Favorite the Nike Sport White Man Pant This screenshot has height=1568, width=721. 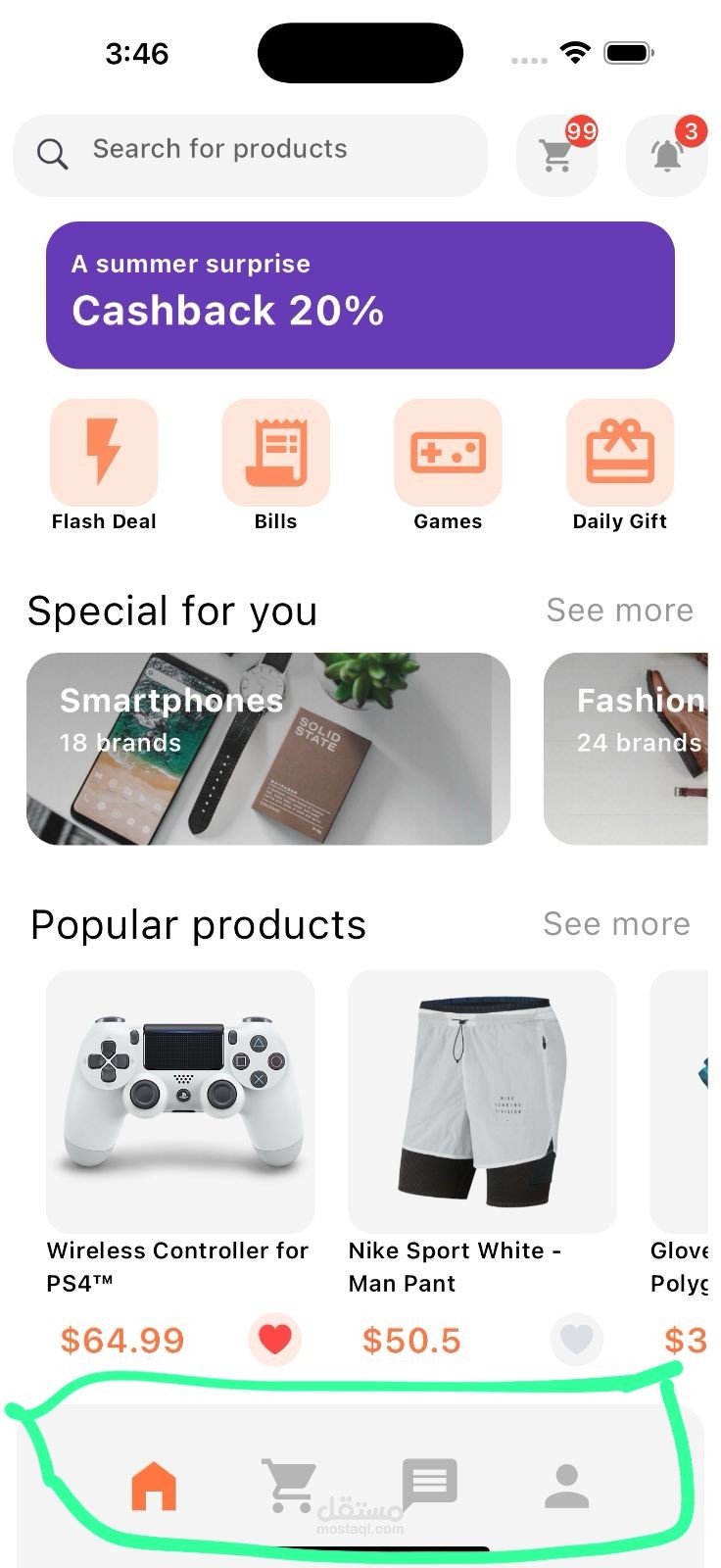pyautogui.click(x=576, y=1339)
